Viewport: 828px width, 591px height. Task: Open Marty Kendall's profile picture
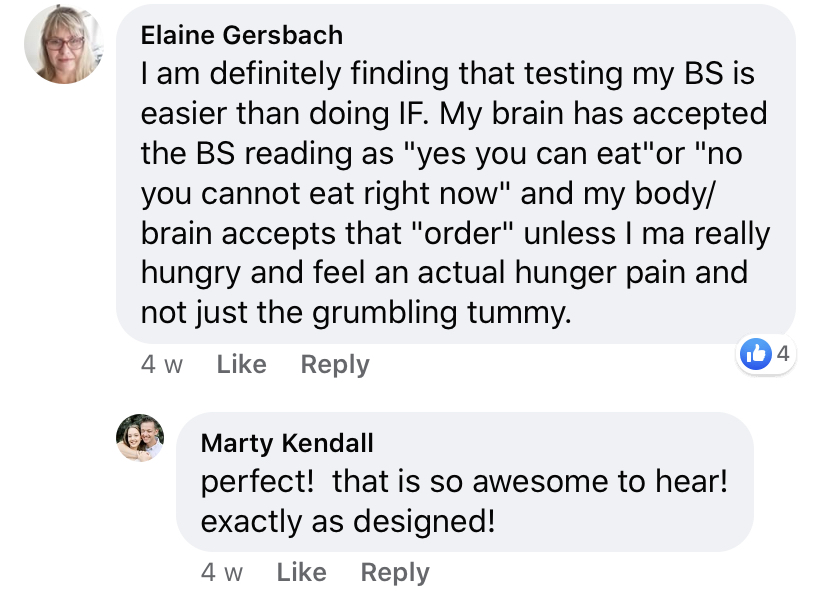(x=140, y=437)
